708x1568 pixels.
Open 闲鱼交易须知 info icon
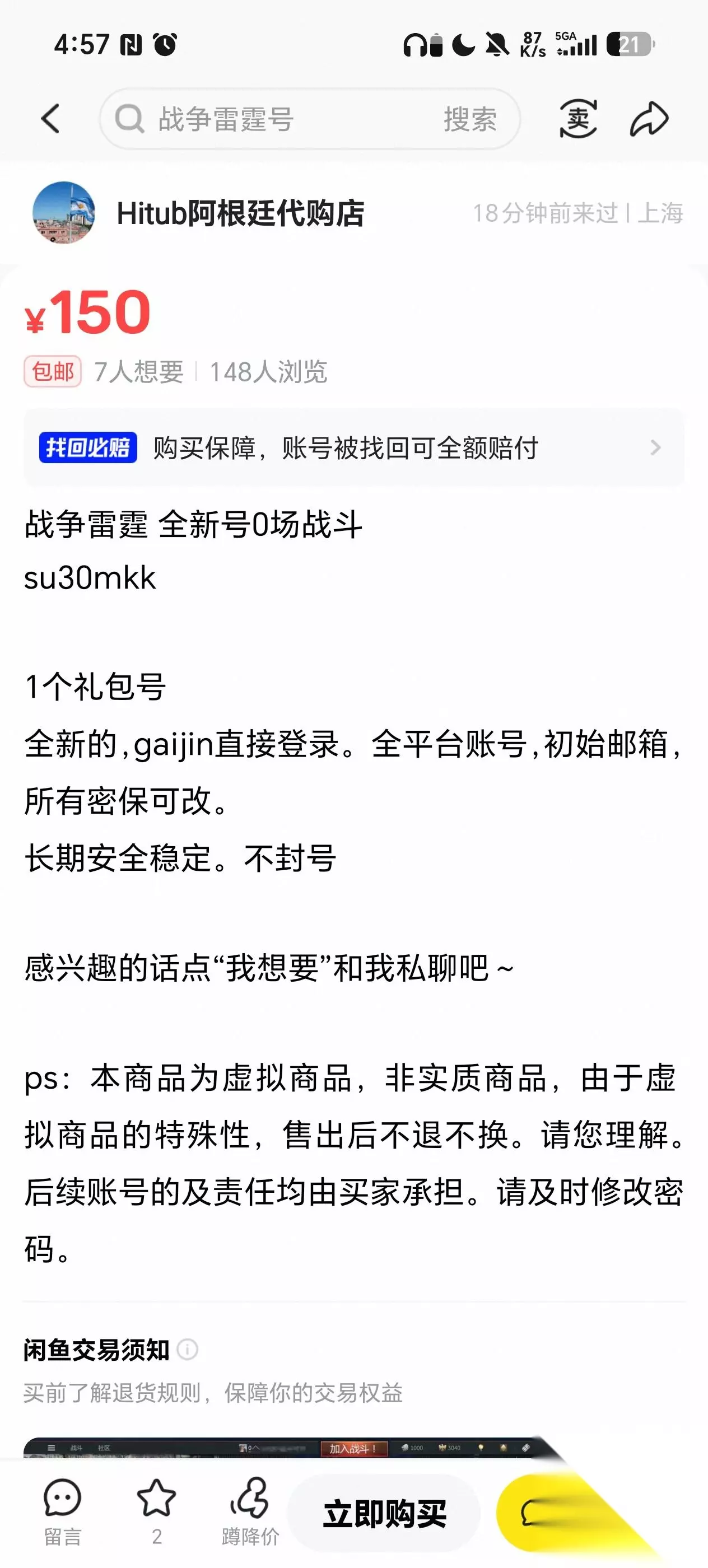[188, 1350]
